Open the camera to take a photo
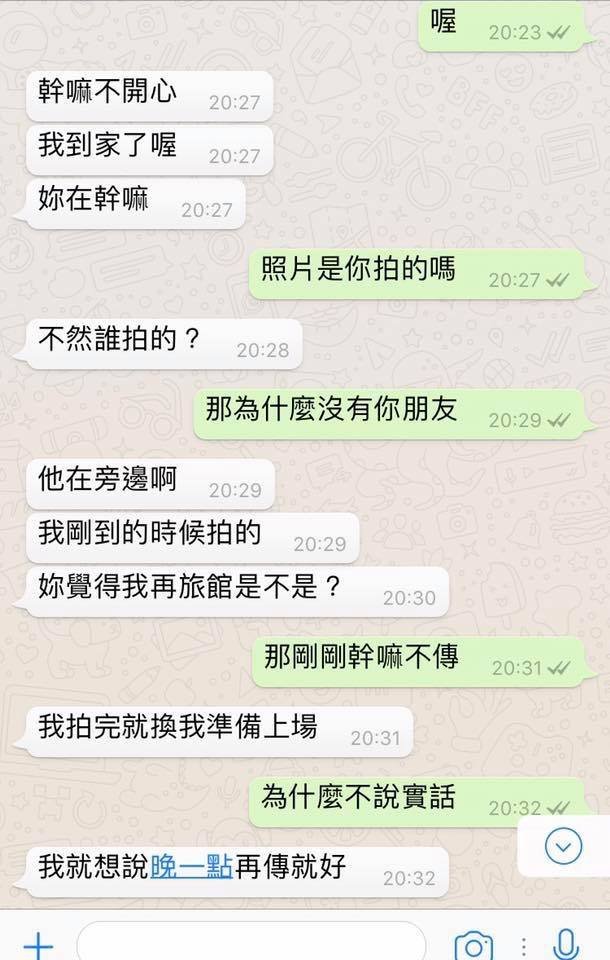 pos(473,945)
